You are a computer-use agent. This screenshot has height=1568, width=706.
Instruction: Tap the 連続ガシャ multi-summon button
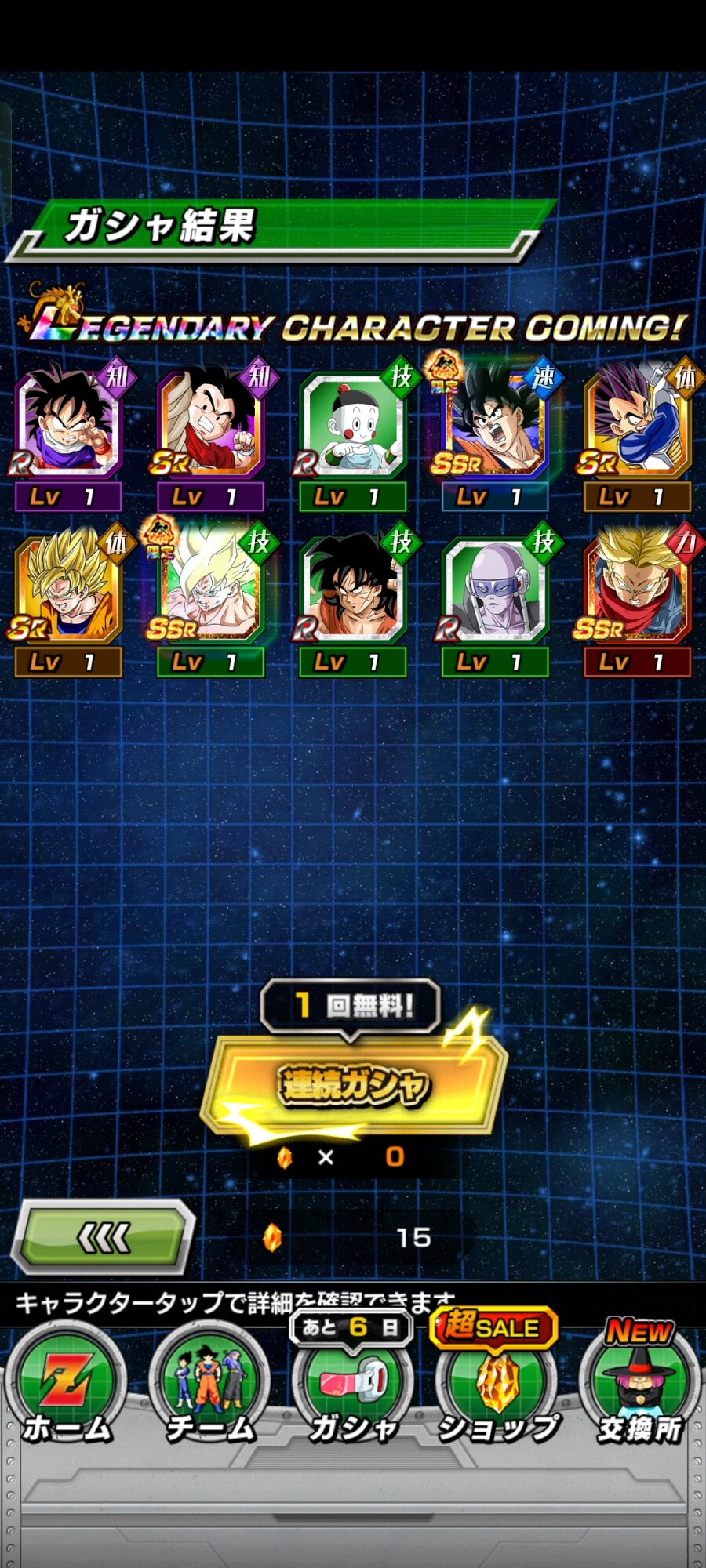pyautogui.click(x=354, y=1085)
